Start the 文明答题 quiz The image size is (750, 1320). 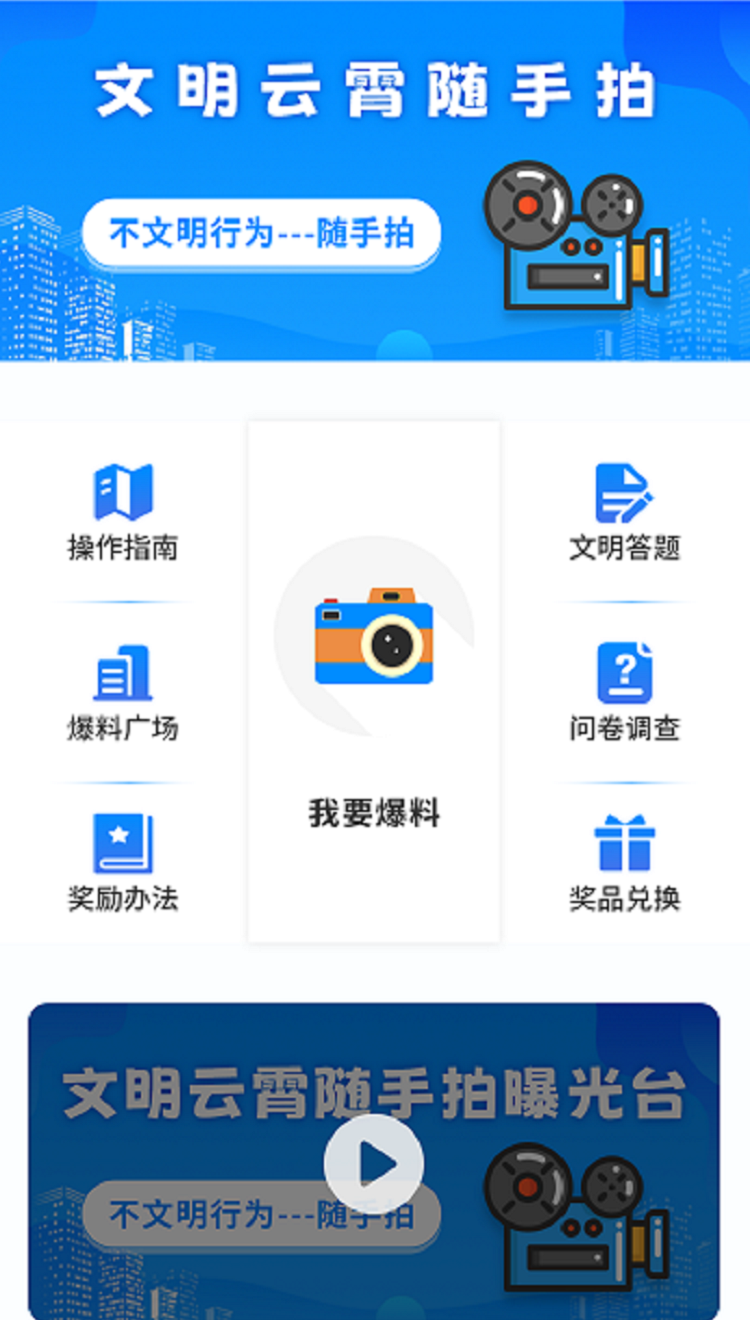(x=624, y=512)
